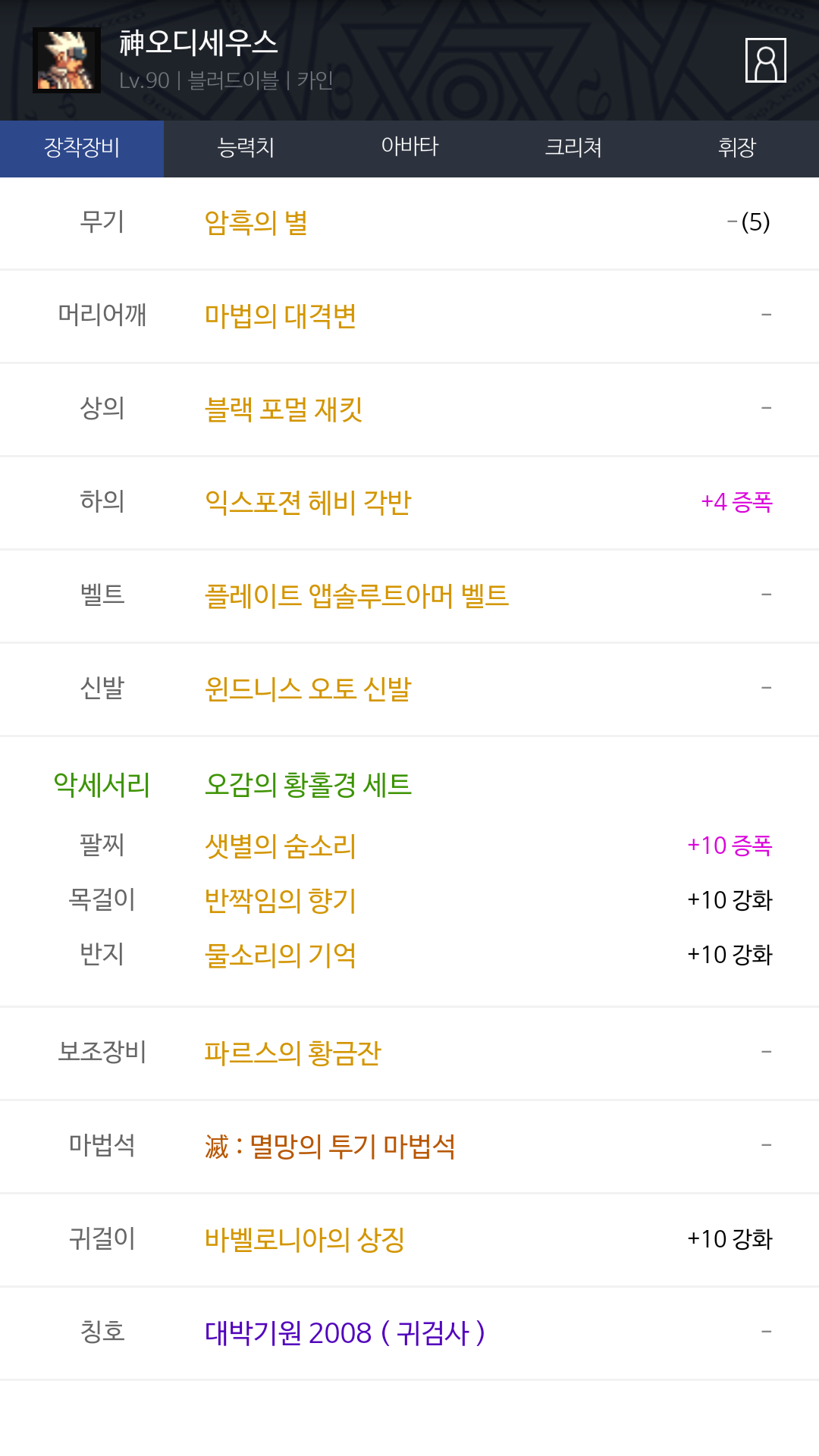Open 블랙 포멀 재킷 item
This screenshot has height=1456, width=819.
pos(284,409)
